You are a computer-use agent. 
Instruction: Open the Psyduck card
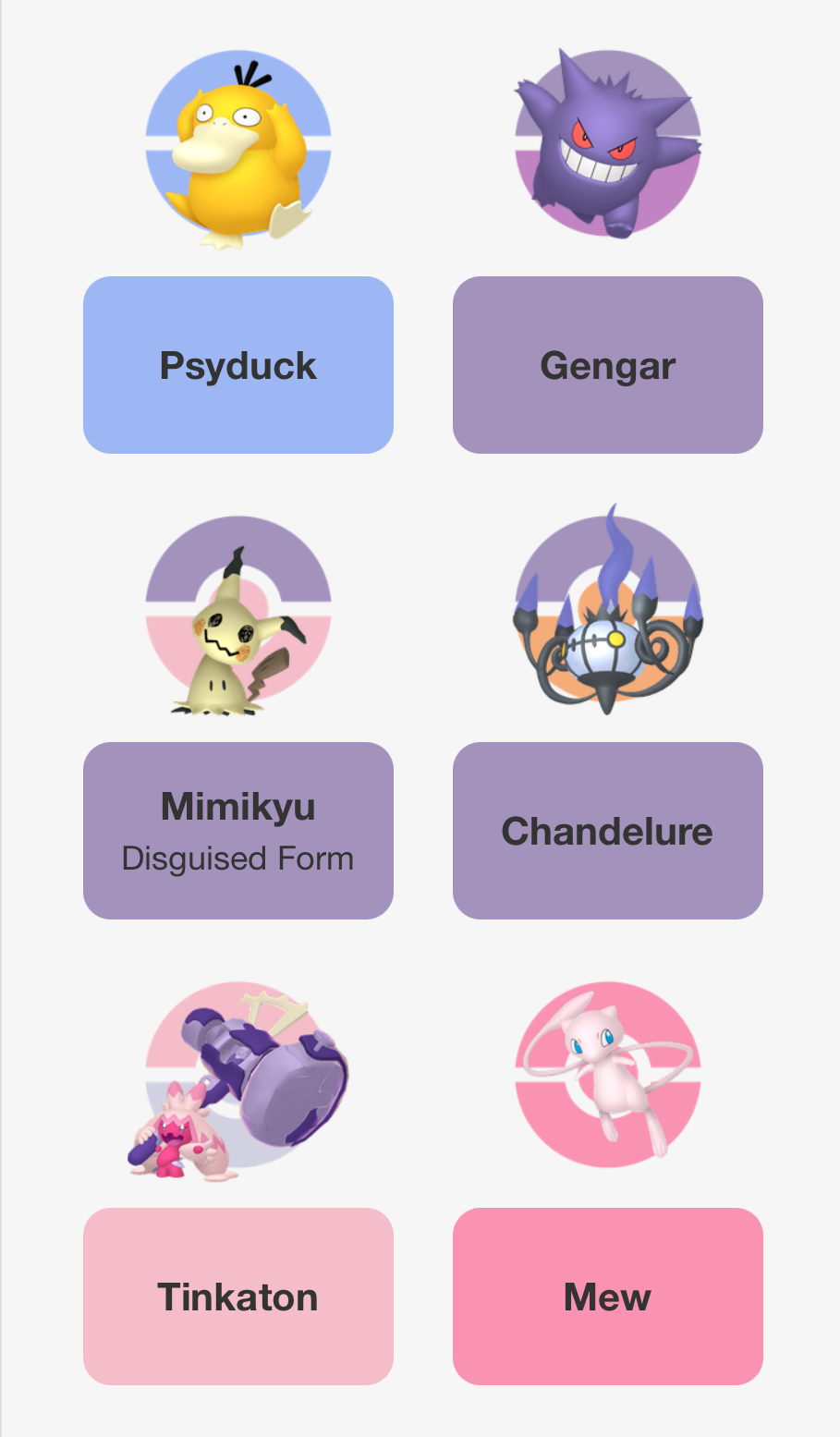point(238,365)
